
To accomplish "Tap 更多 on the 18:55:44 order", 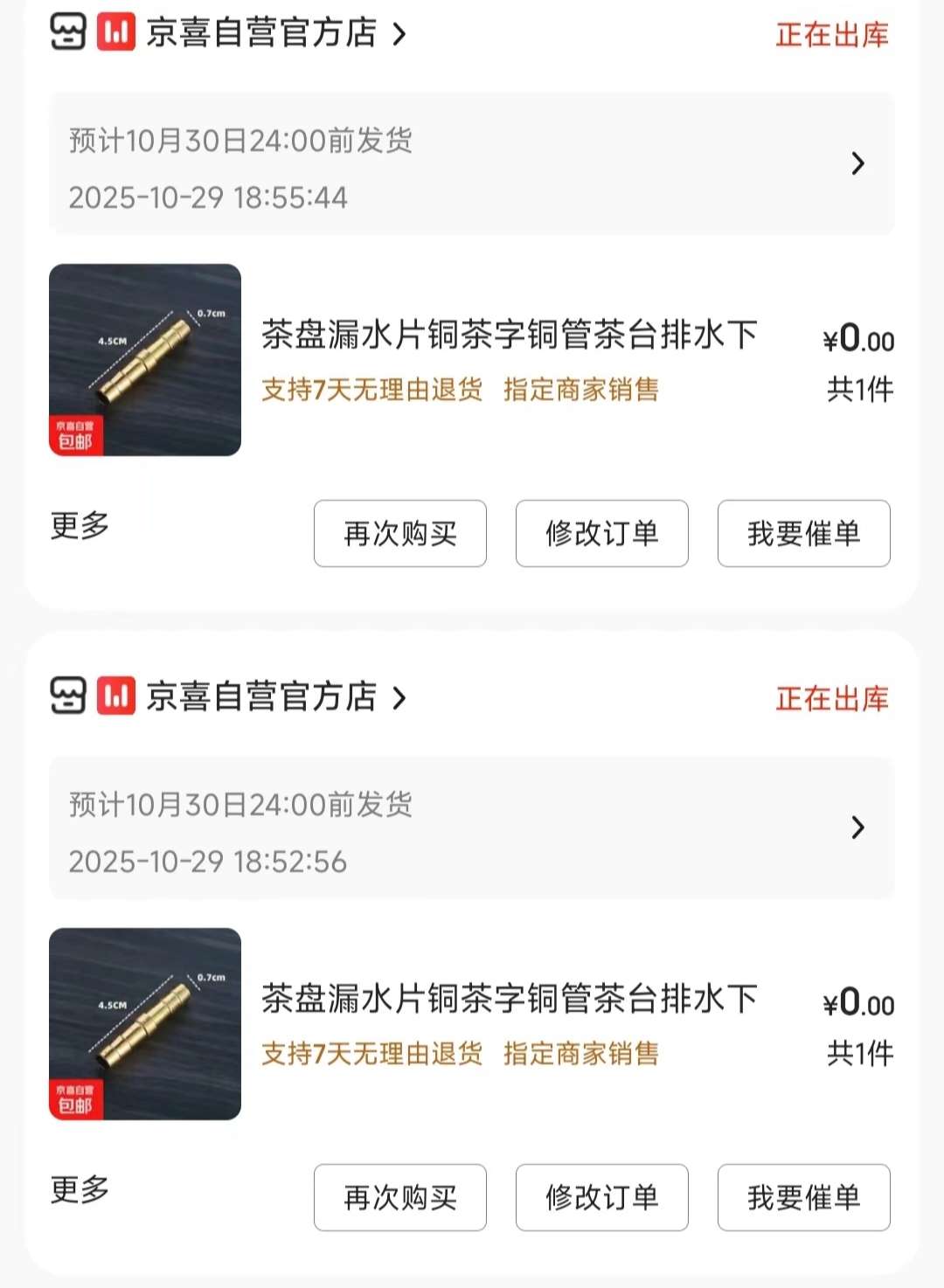I will click(x=80, y=525).
